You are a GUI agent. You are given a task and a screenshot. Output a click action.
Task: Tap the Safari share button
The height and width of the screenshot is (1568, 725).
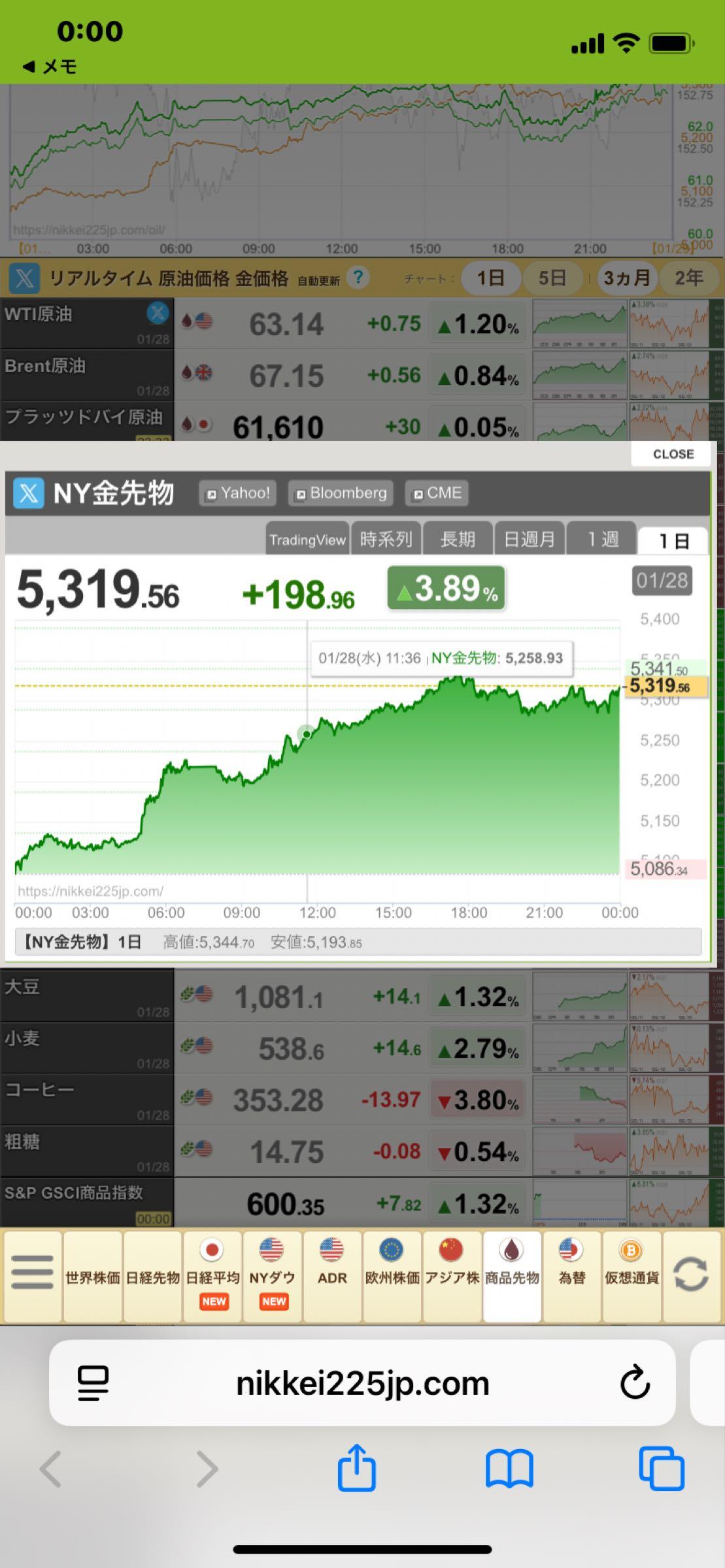pos(356,1469)
